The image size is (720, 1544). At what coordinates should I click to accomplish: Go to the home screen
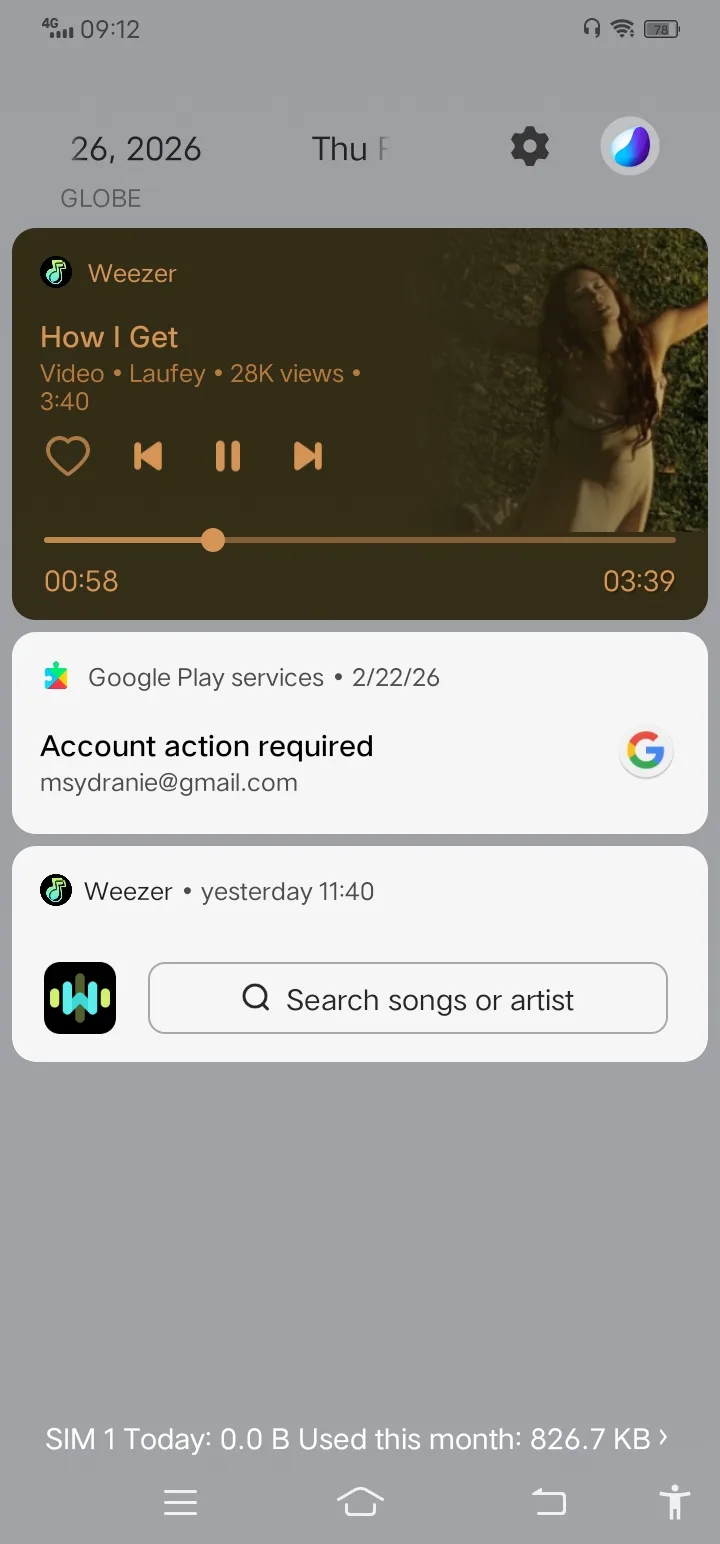click(360, 1502)
